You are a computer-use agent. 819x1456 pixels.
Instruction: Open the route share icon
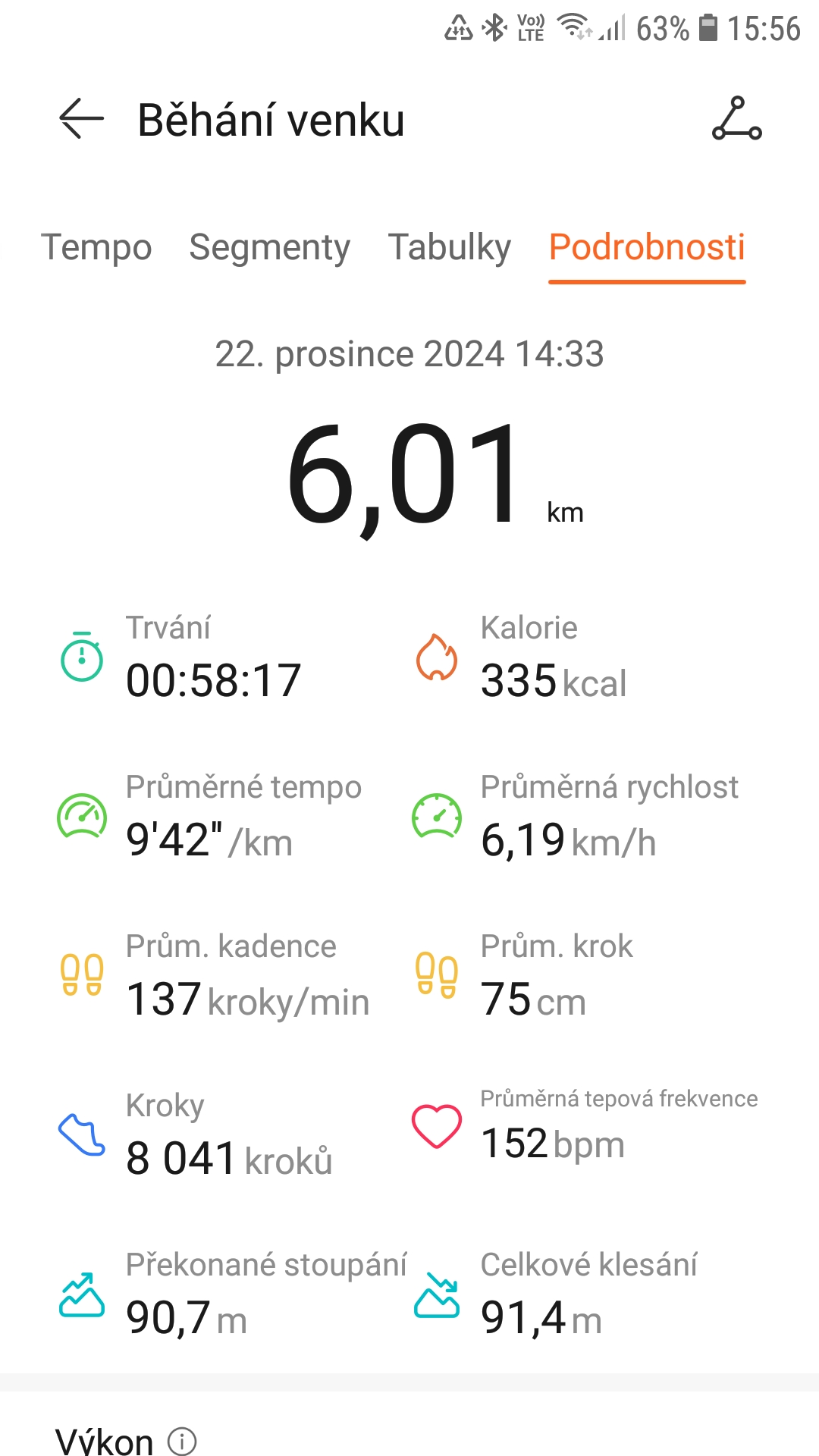tap(736, 119)
